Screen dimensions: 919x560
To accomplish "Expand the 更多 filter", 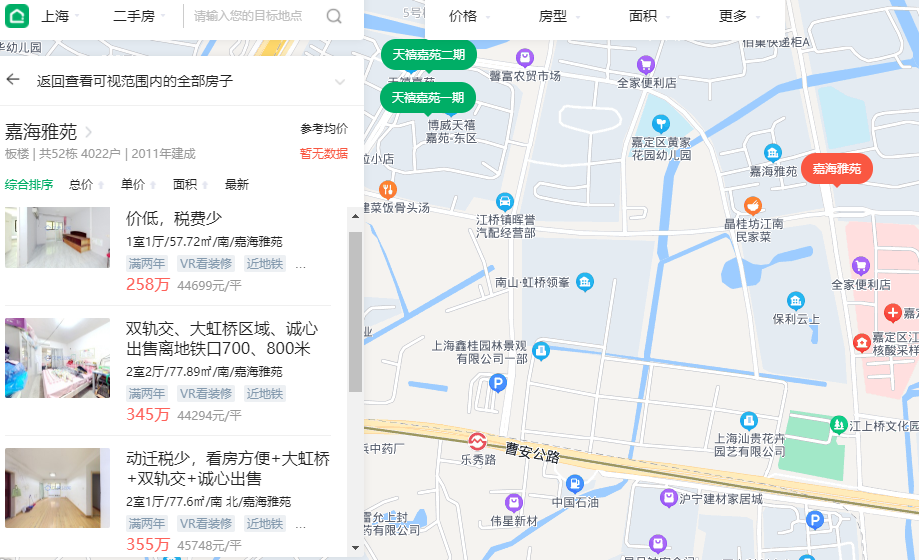I will (x=738, y=16).
